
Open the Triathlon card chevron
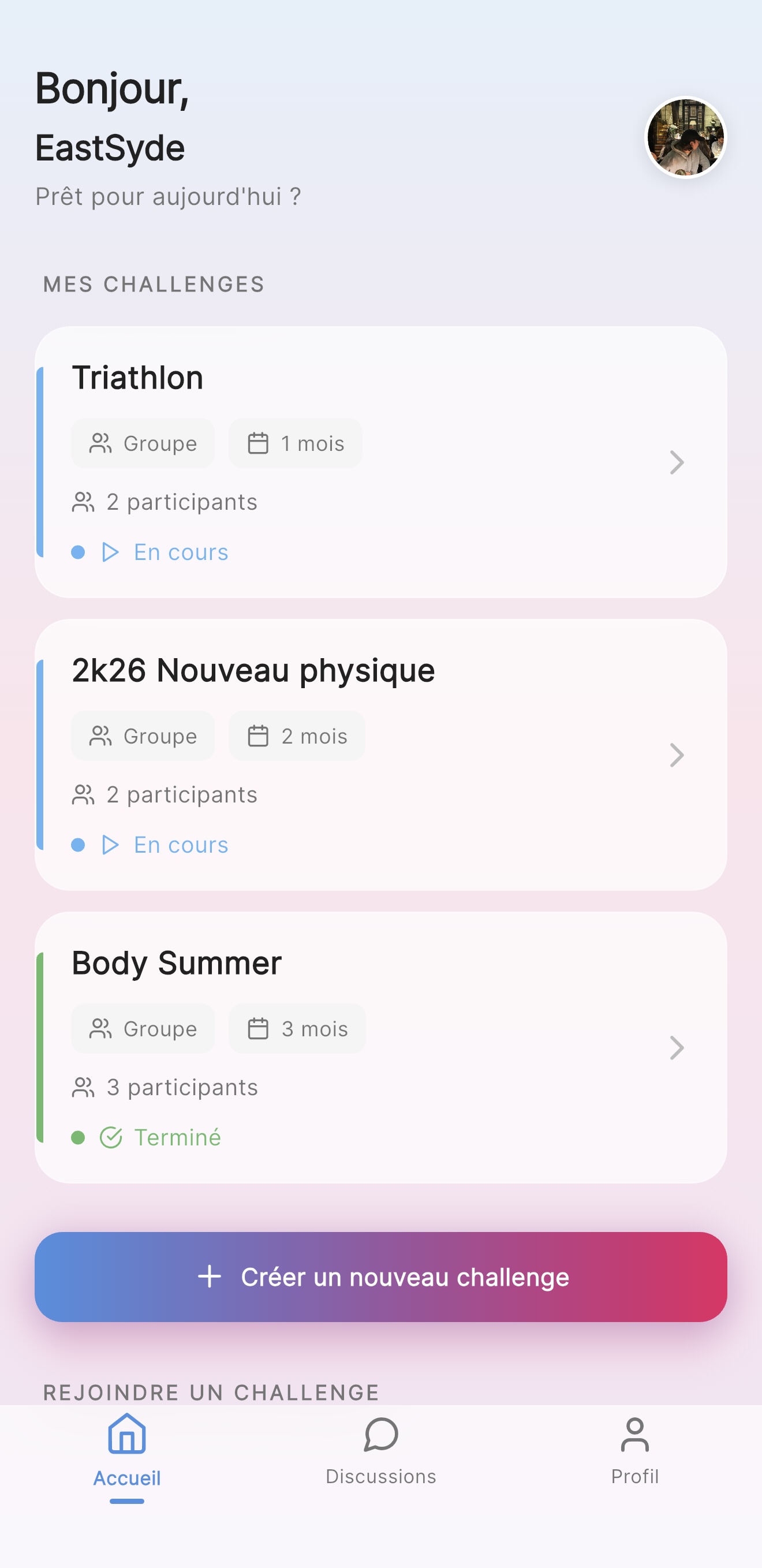677,463
